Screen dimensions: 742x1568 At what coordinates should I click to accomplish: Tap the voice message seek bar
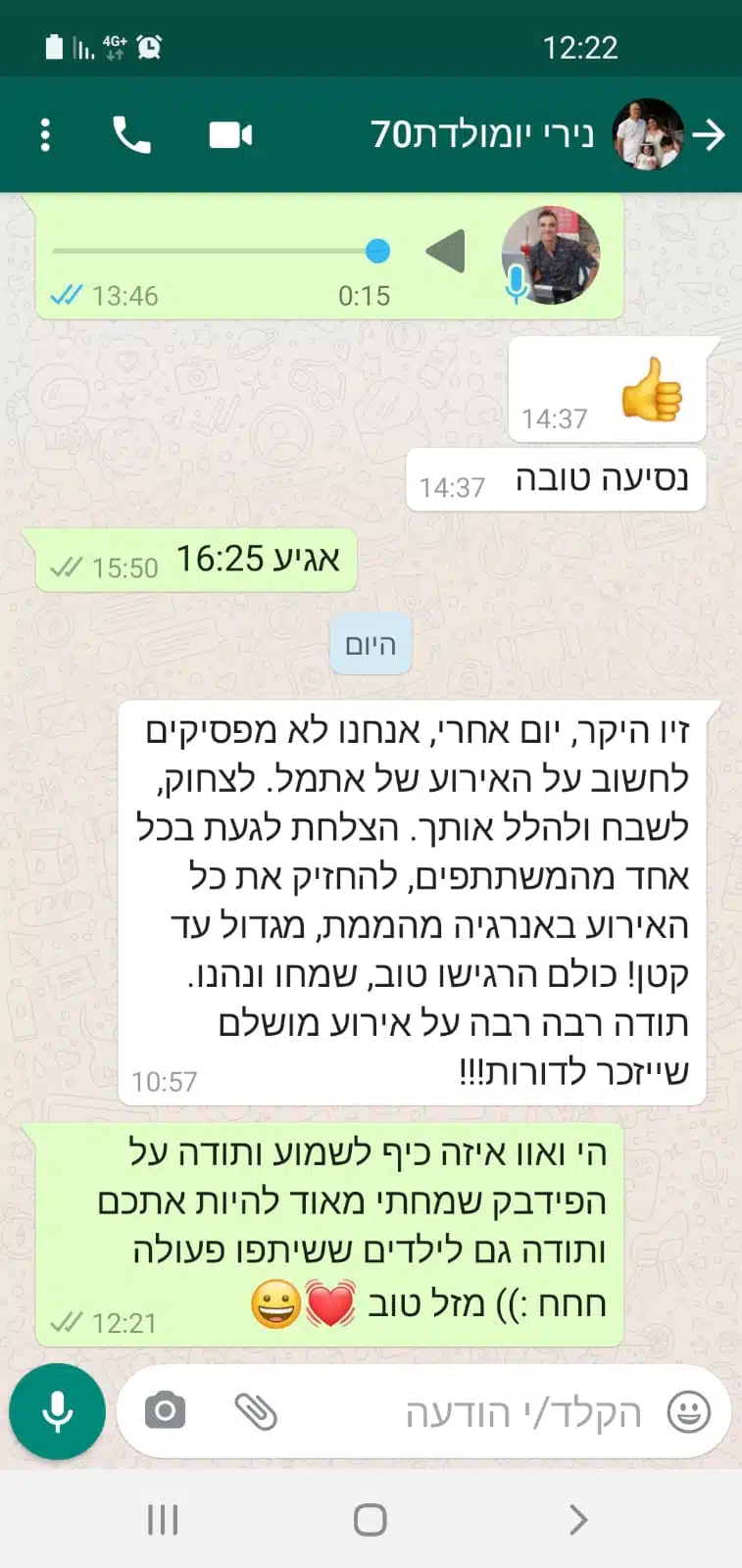pyautogui.click(x=222, y=252)
